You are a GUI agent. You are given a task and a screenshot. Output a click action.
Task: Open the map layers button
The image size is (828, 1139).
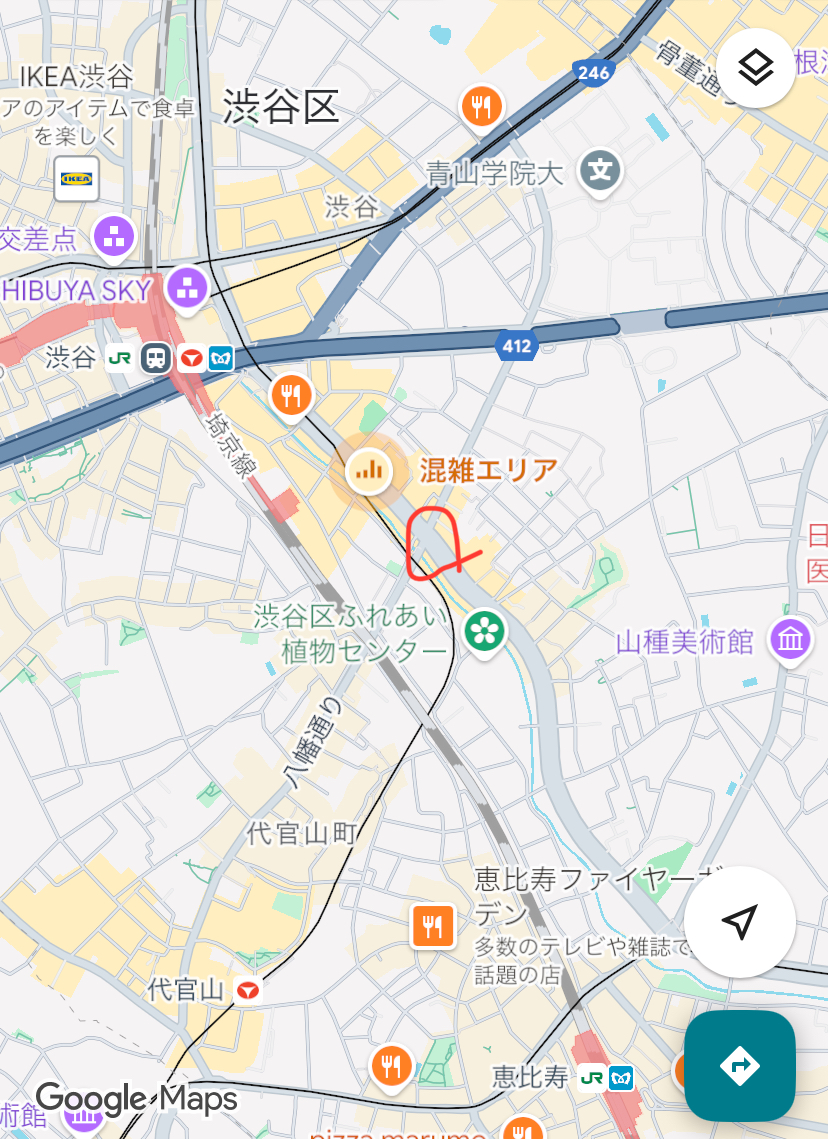pyautogui.click(x=756, y=68)
